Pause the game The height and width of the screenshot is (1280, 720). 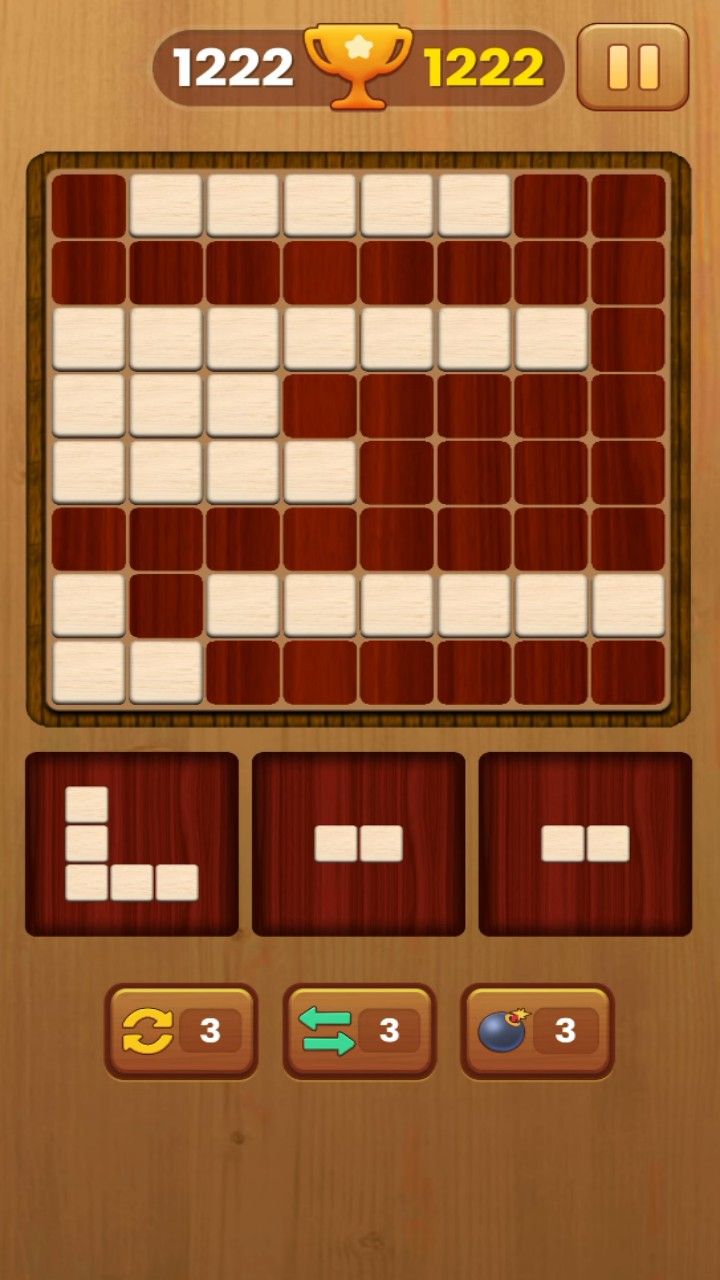[633, 67]
